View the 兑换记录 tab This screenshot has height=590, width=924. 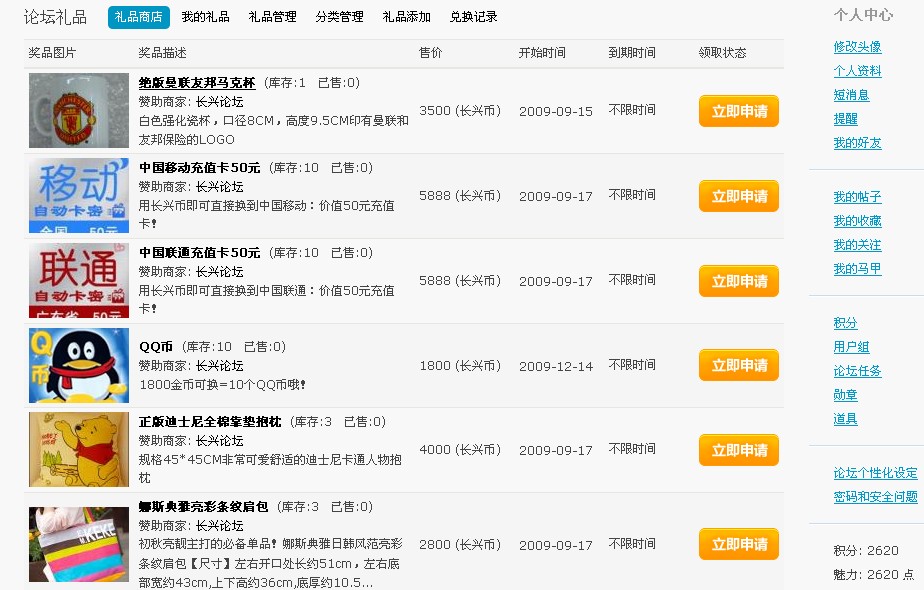coord(473,17)
